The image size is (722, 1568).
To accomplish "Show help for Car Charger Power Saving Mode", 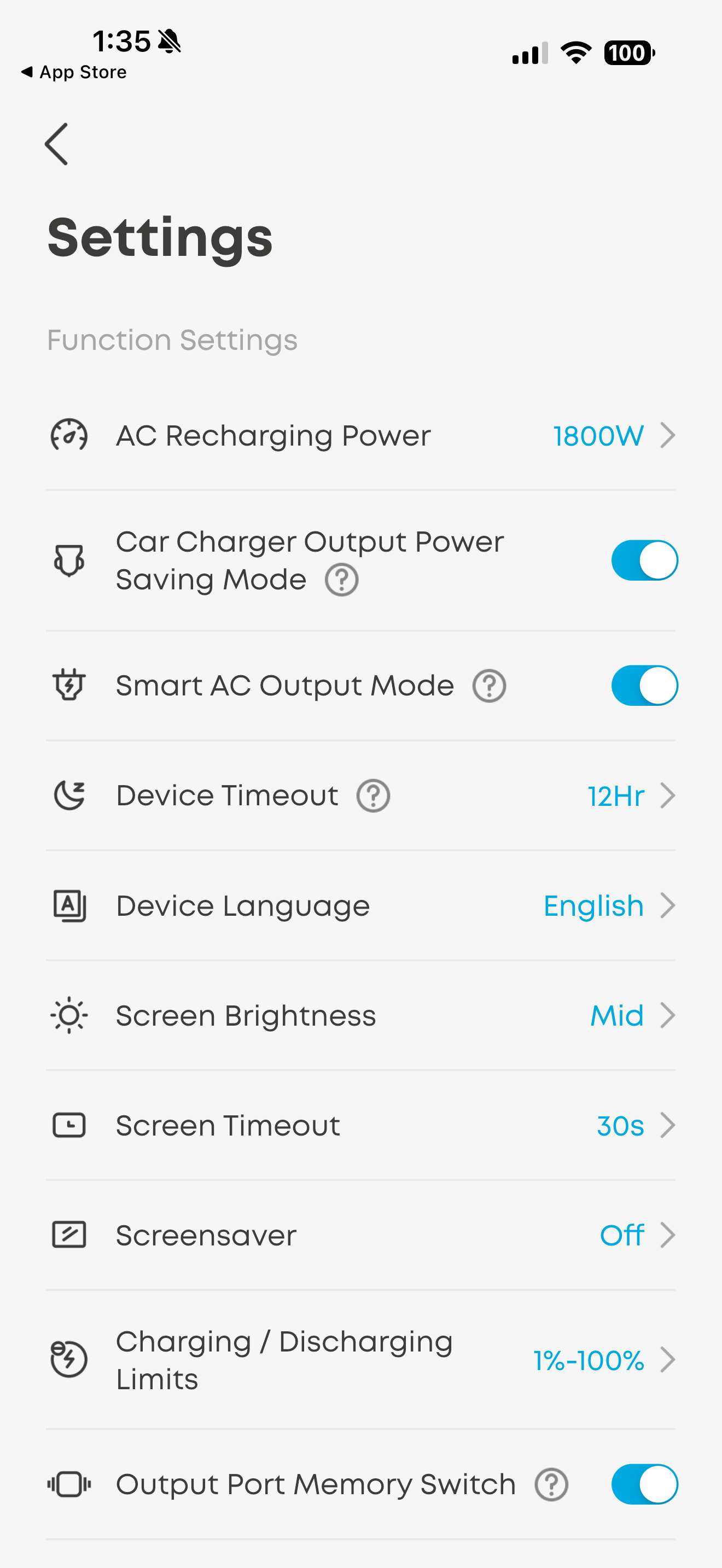I will pos(341,580).
